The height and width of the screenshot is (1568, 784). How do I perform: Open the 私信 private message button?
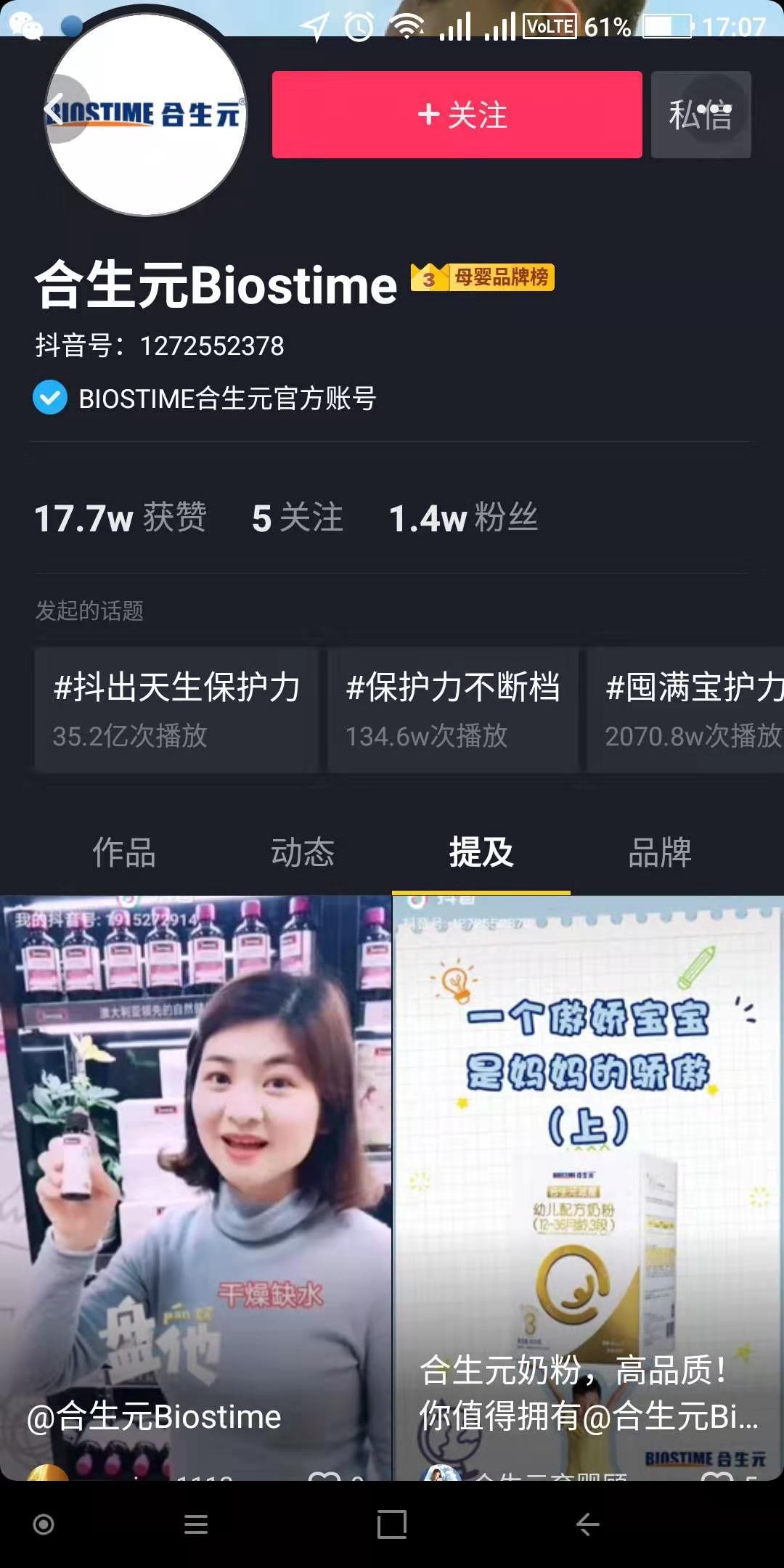pos(701,115)
